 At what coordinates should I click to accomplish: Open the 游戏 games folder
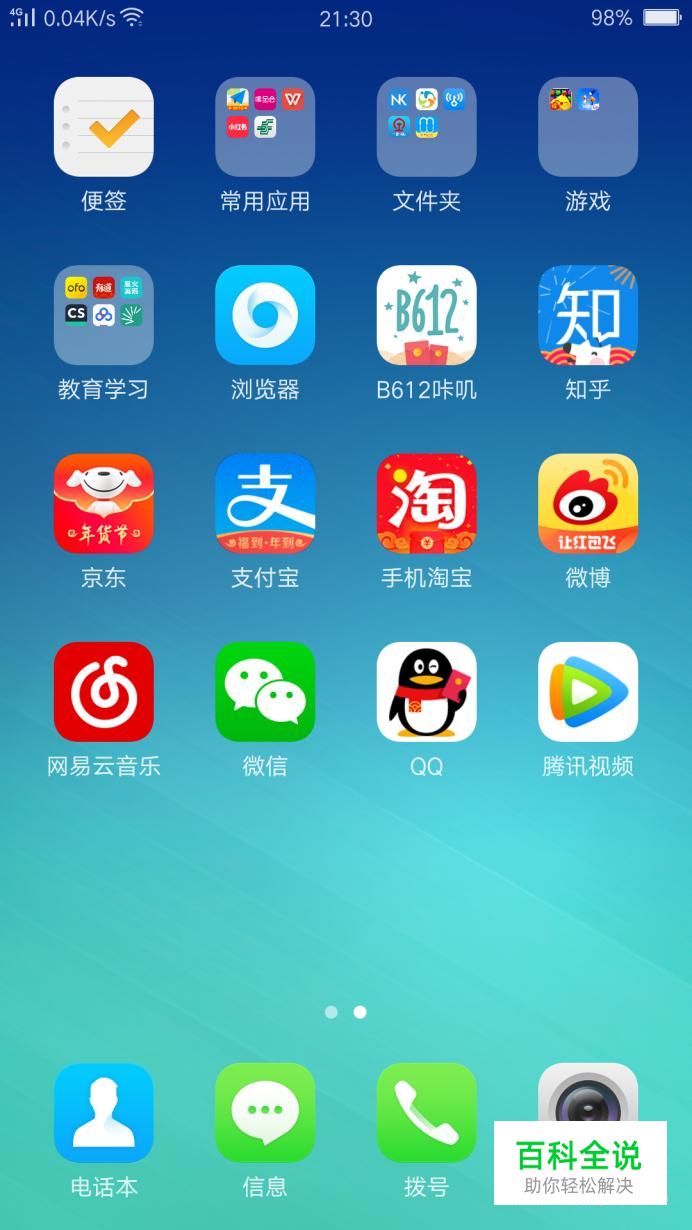(x=588, y=127)
